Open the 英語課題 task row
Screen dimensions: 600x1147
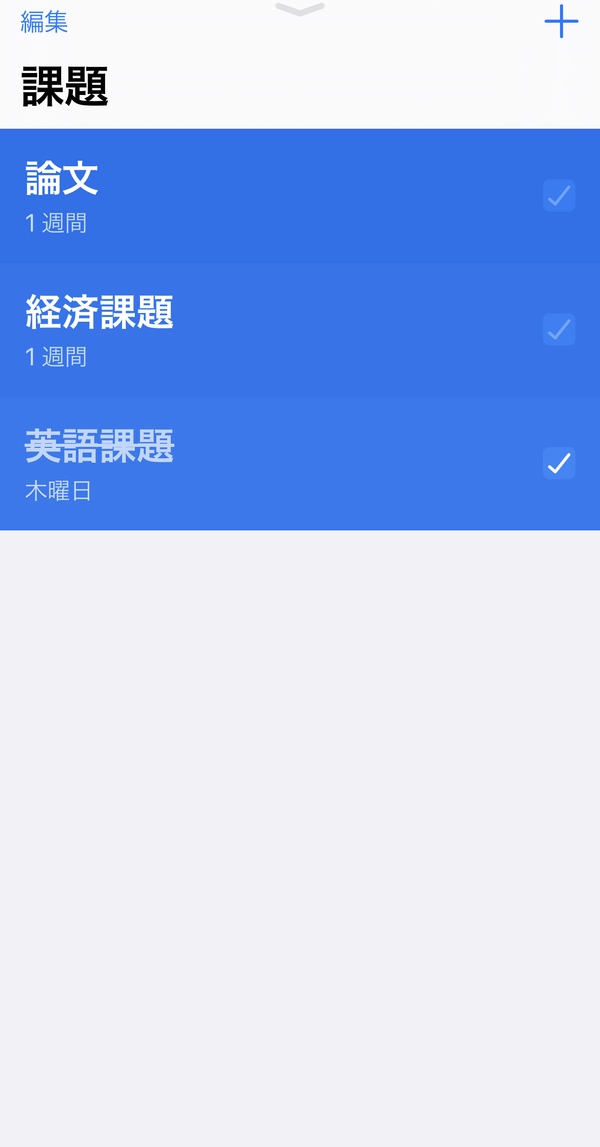300,464
